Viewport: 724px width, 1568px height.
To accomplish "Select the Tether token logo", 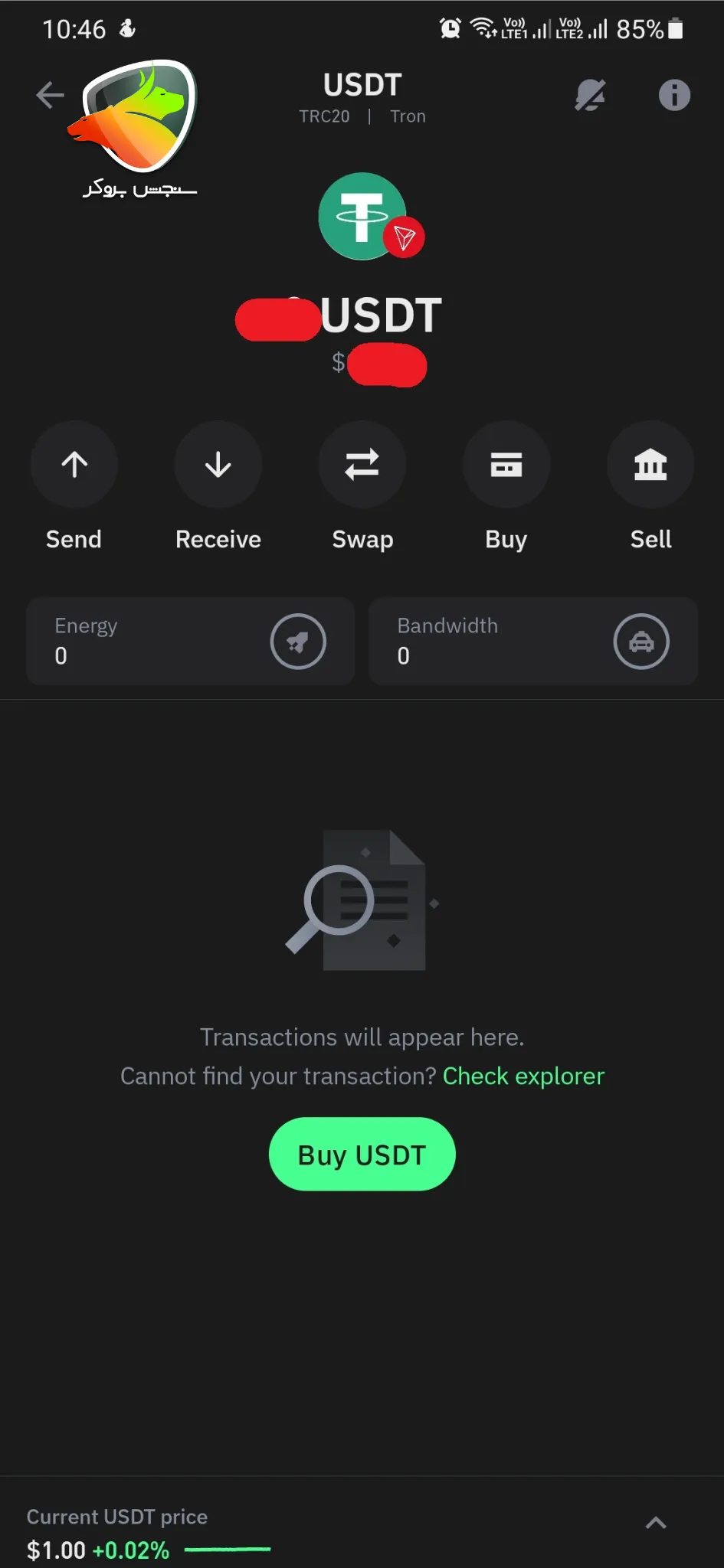I will (x=362, y=215).
